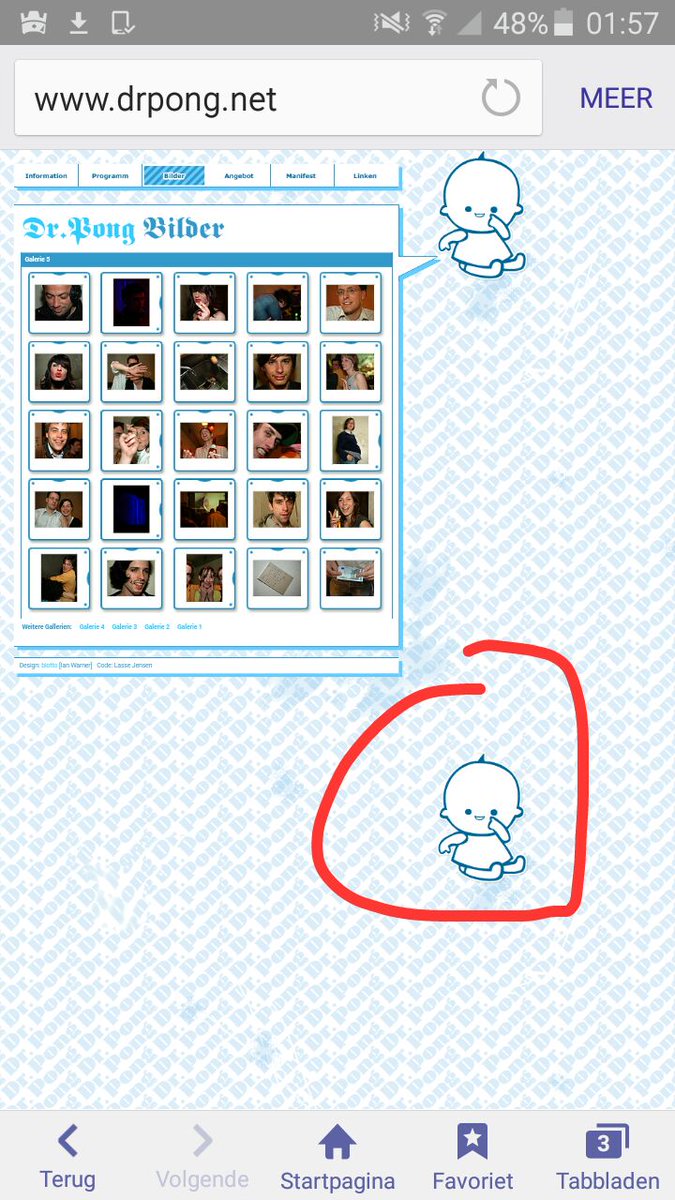
Task: Open the Galerie 4 link
Action: 92,627
